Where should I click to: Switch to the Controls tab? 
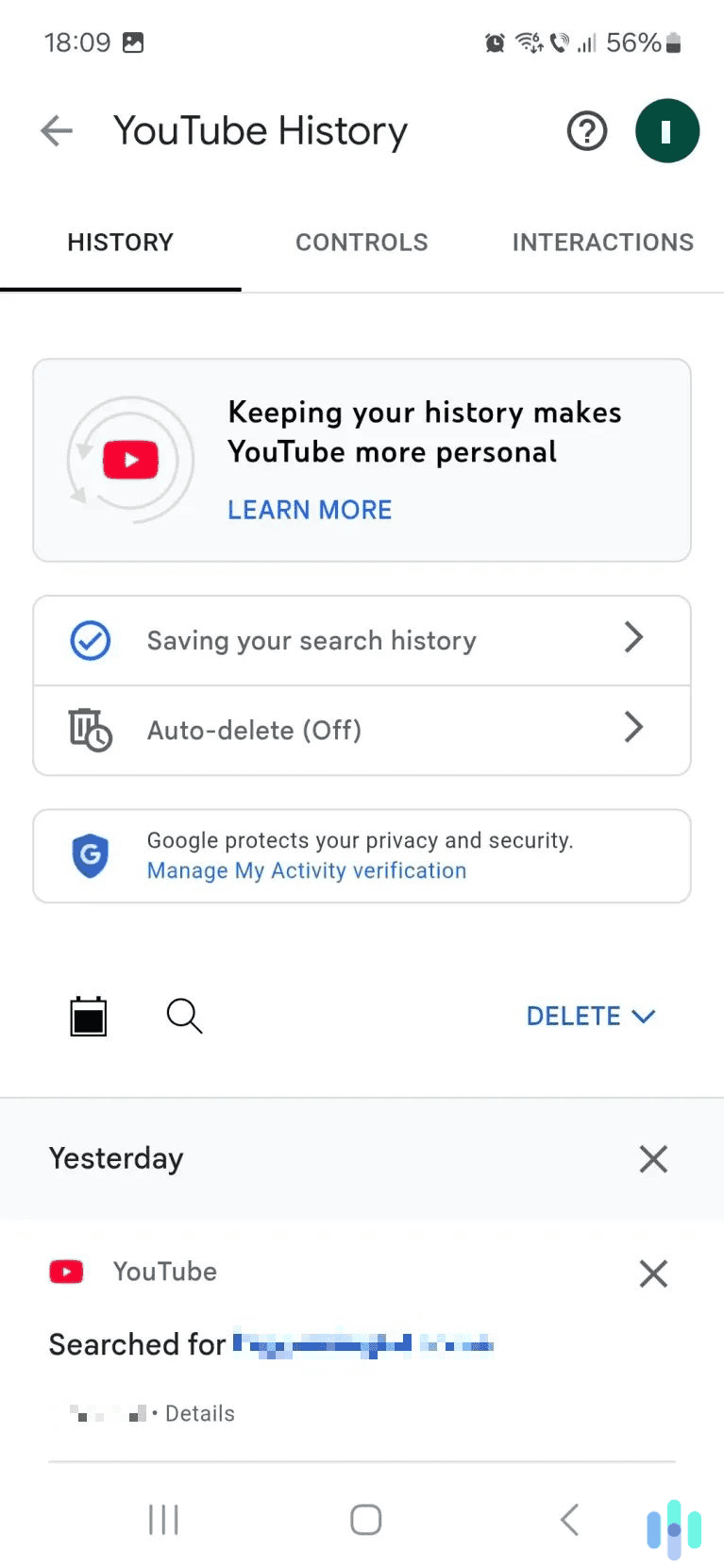click(362, 243)
